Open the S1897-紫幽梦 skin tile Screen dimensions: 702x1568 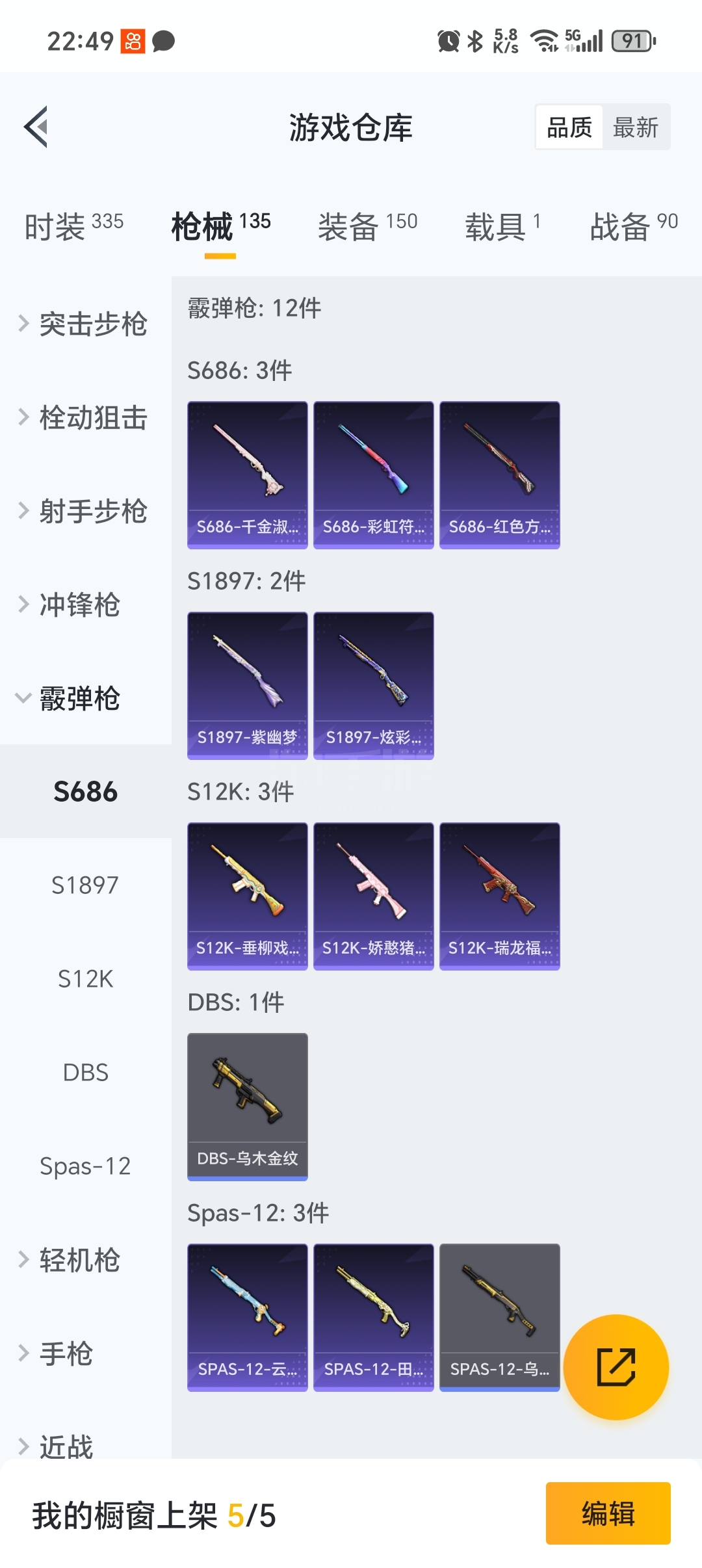pyautogui.click(x=247, y=685)
